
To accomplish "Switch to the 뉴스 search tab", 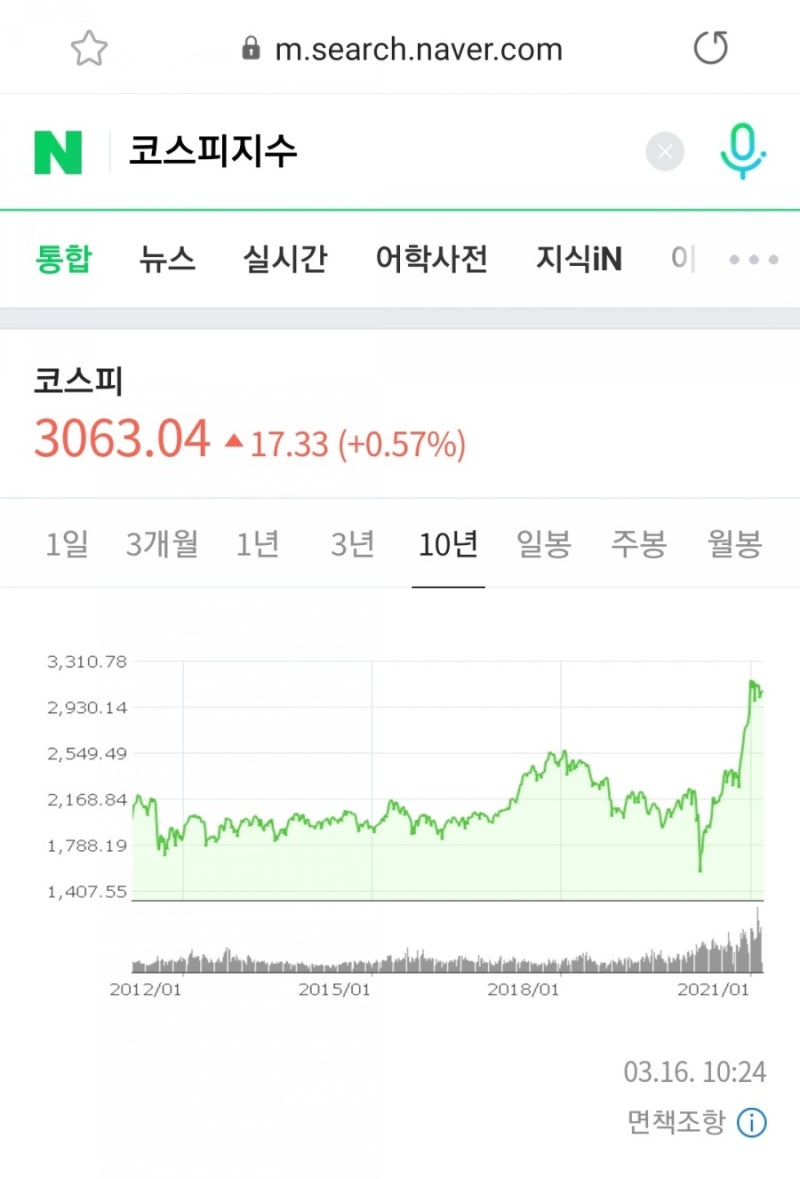I will click(165, 258).
